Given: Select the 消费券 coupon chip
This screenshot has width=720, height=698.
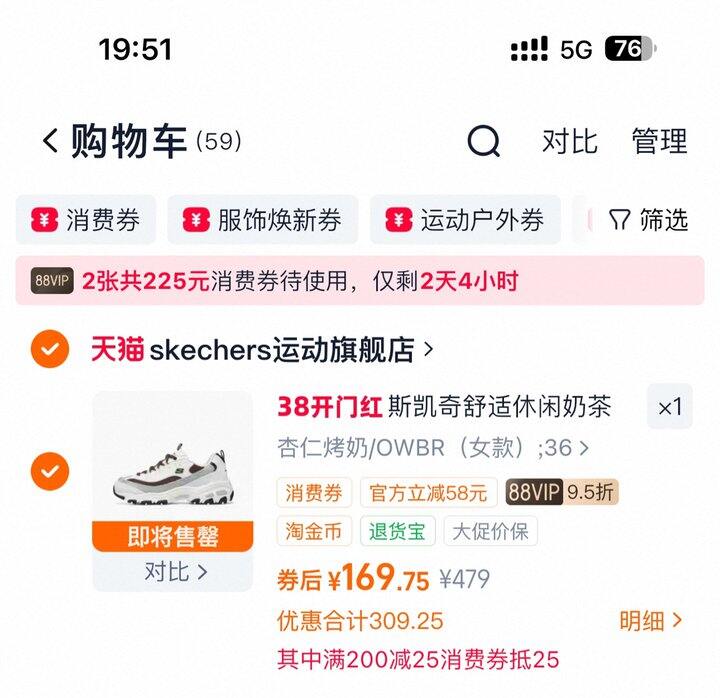Looking at the screenshot, I should [86, 220].
